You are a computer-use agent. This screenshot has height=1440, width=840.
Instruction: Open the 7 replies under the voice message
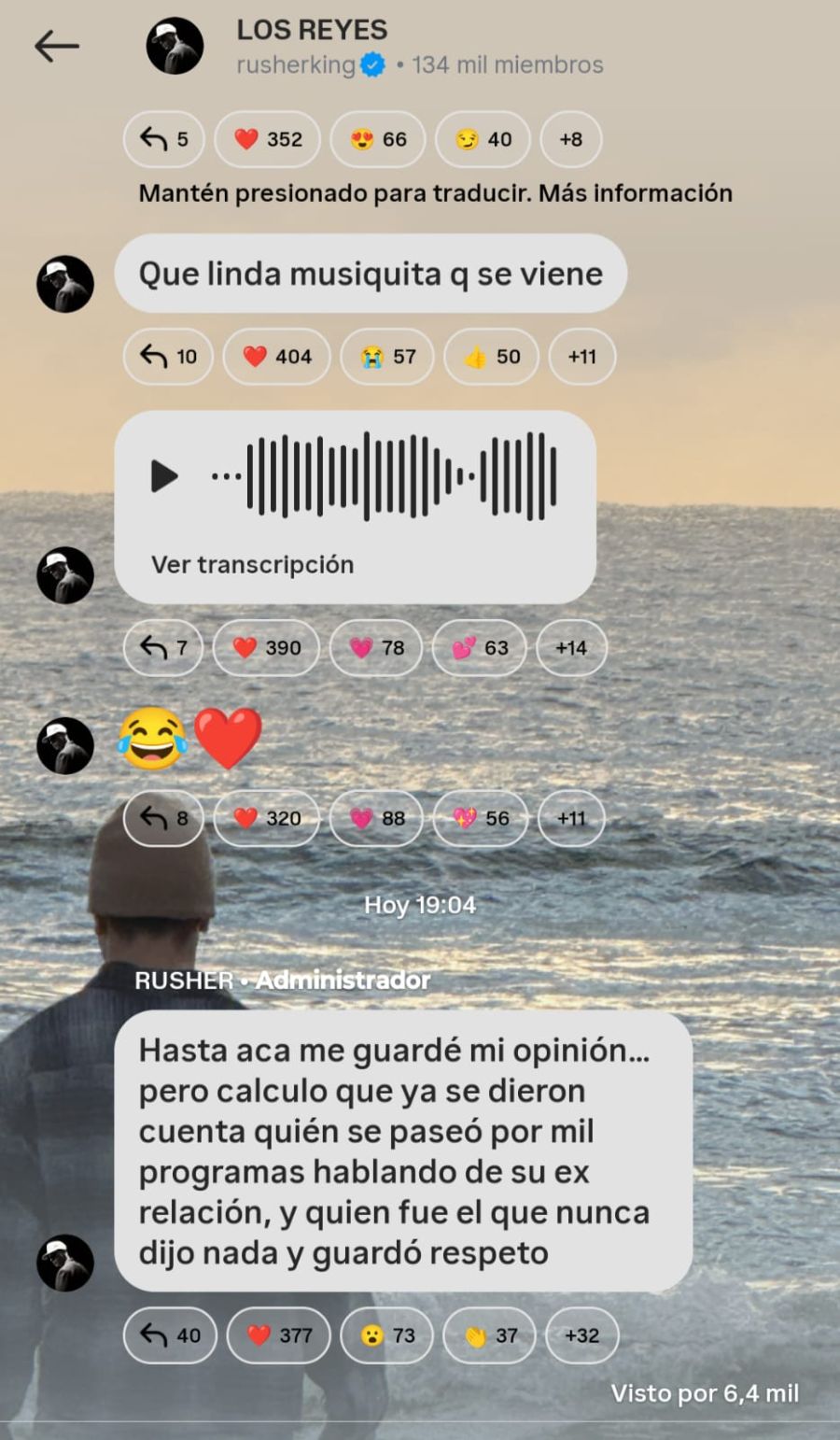[163, 647]
